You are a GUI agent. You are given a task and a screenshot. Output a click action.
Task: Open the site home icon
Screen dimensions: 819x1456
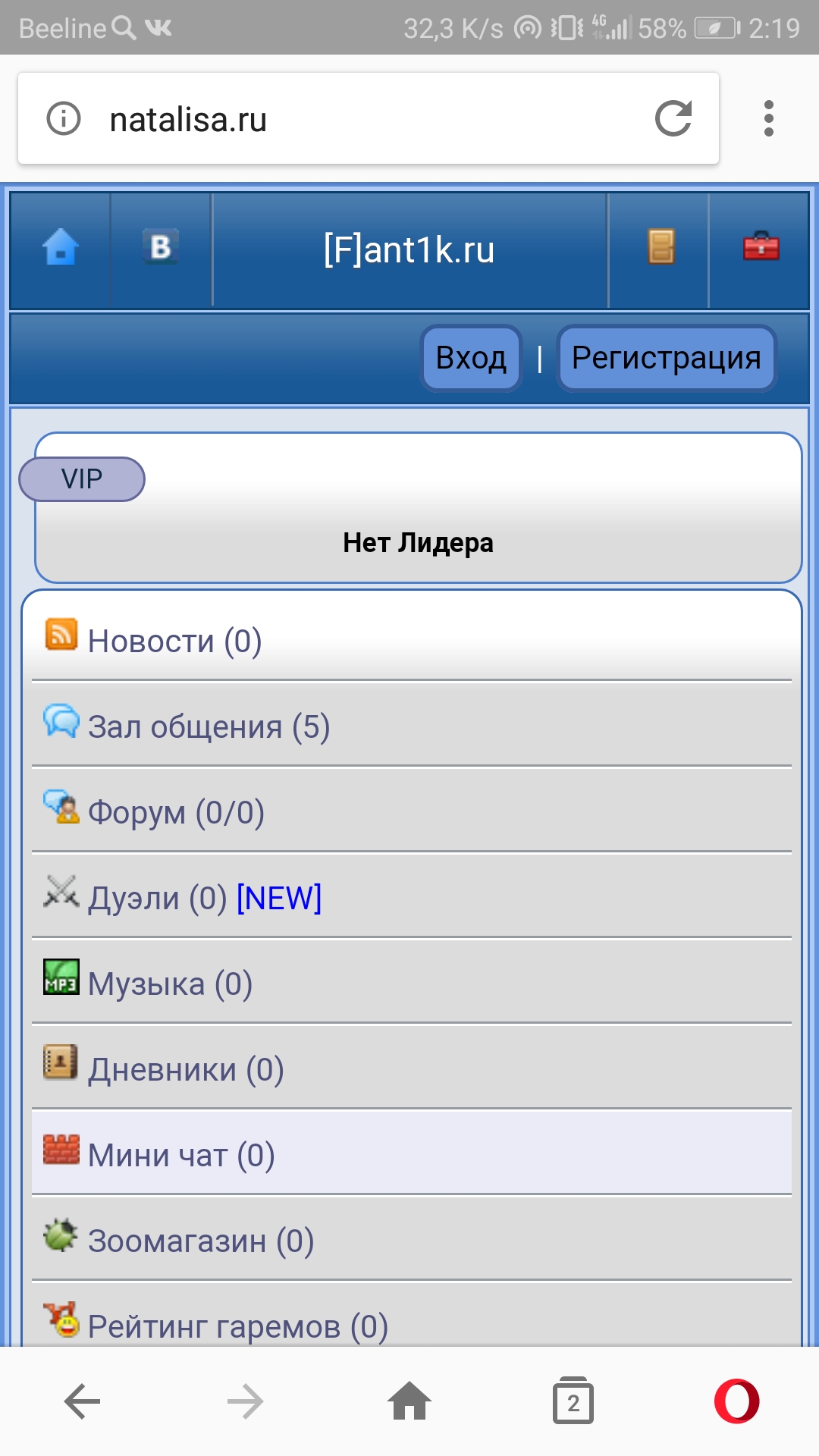tap(61, 249)
